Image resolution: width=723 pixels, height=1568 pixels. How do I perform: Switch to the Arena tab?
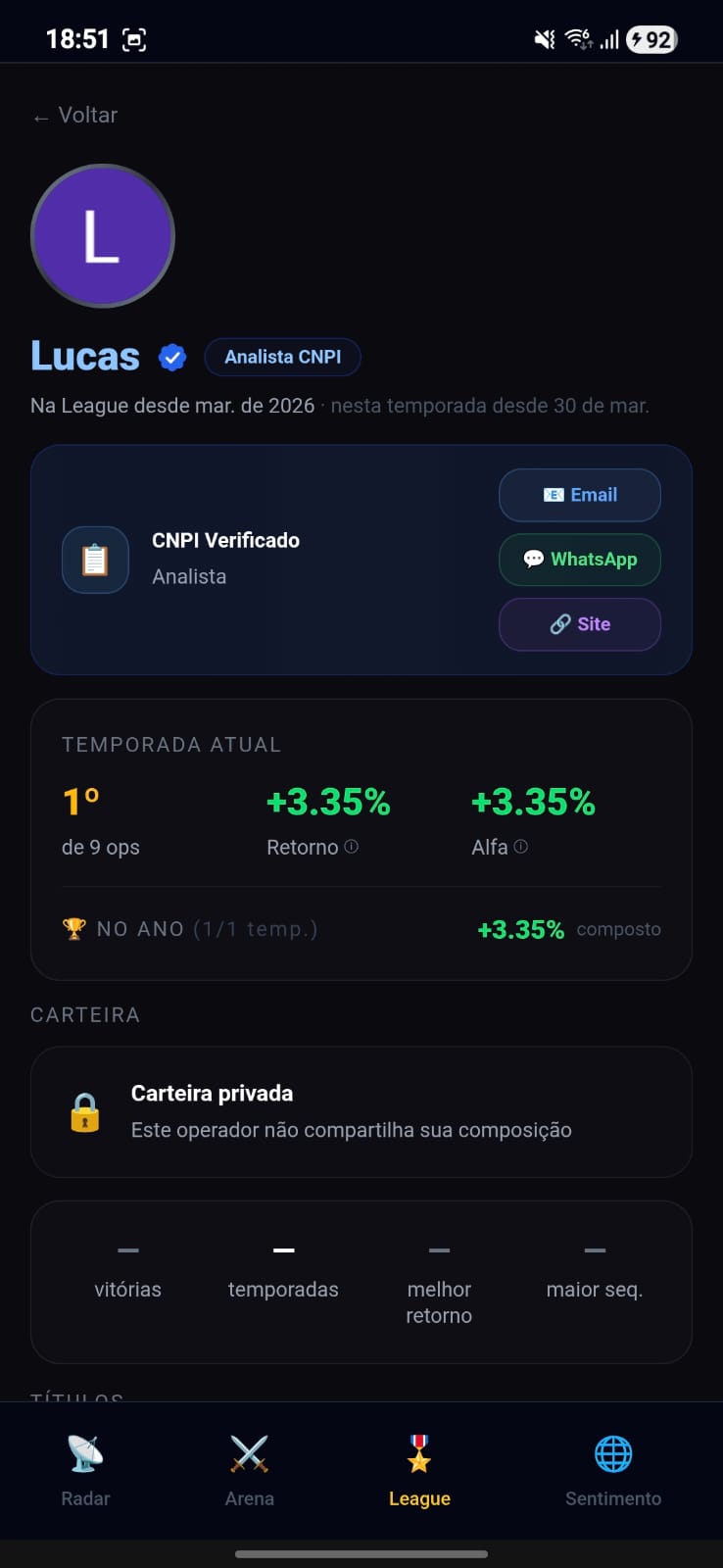pos(249,1470)
